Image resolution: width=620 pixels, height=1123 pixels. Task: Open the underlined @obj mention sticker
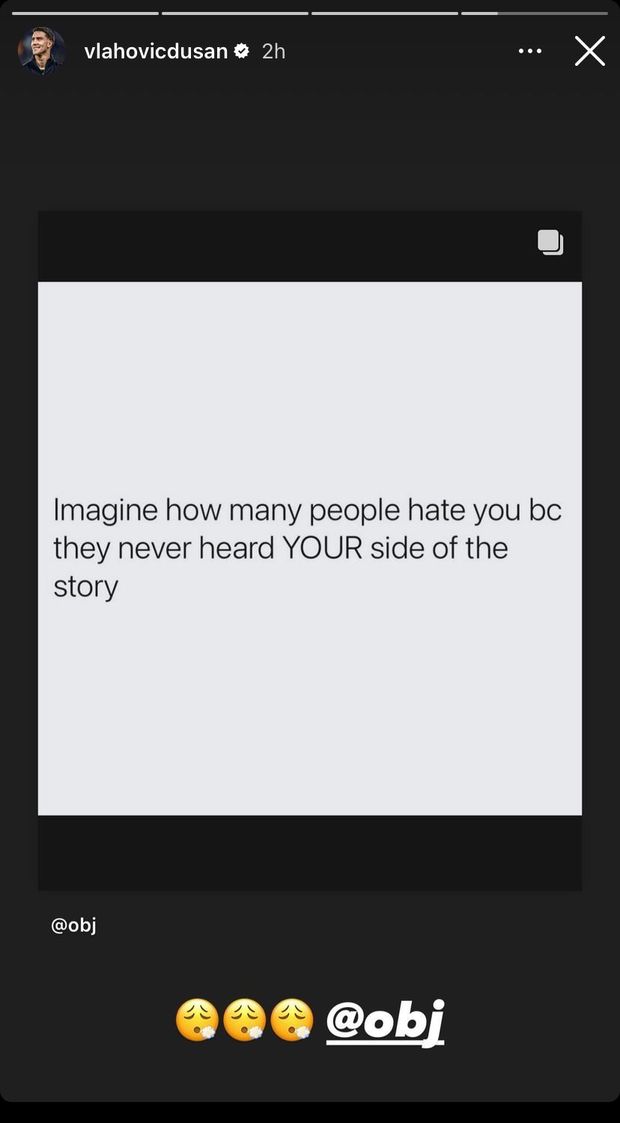pos(385,1021)
